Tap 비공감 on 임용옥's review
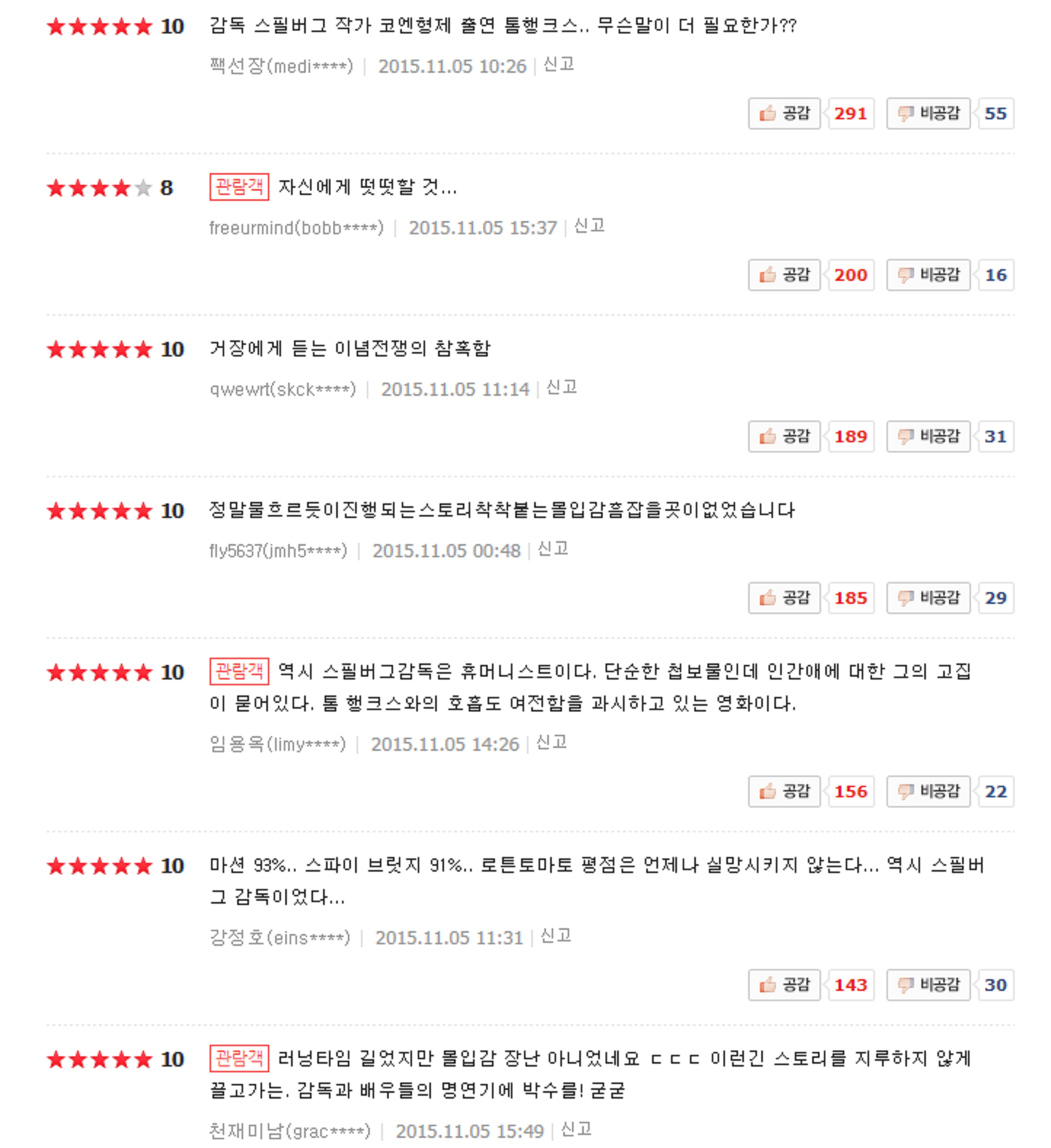The image size is (1051, 1148). tap(928, 792)
